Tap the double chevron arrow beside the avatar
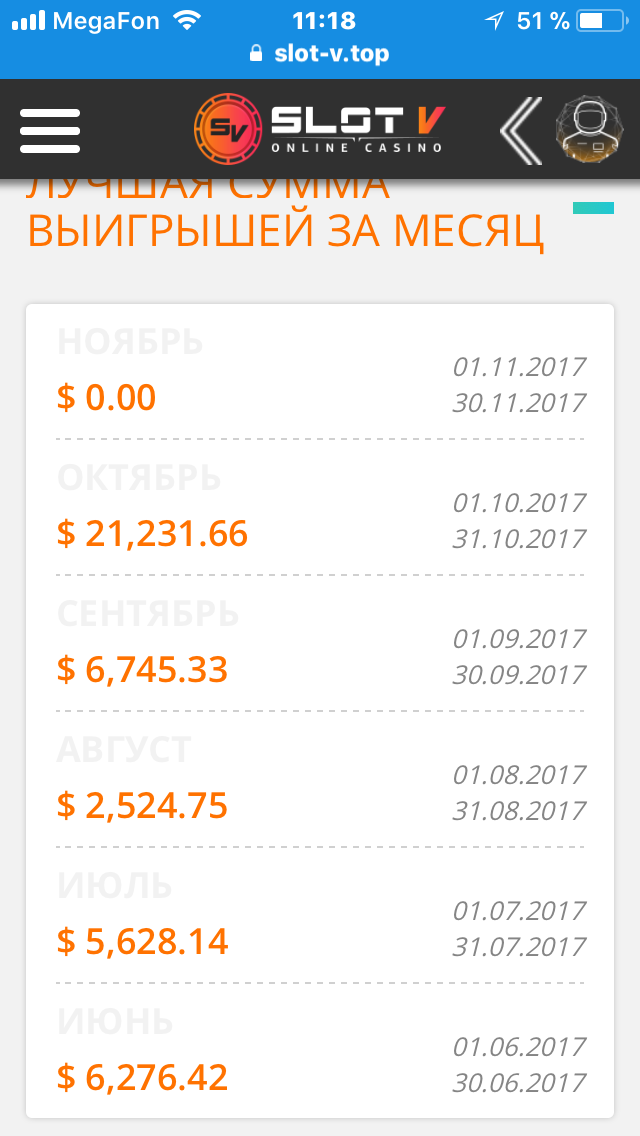 (x=521, y=130)
